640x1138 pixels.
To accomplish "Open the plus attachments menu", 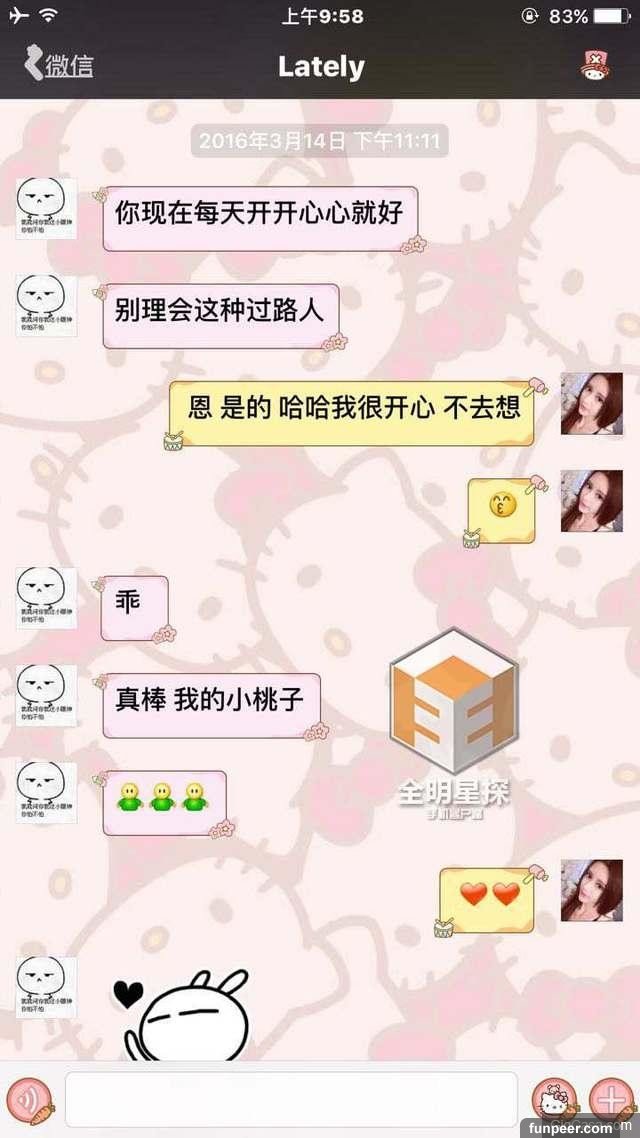I will pyautogui.click(x=608, y=1099).
